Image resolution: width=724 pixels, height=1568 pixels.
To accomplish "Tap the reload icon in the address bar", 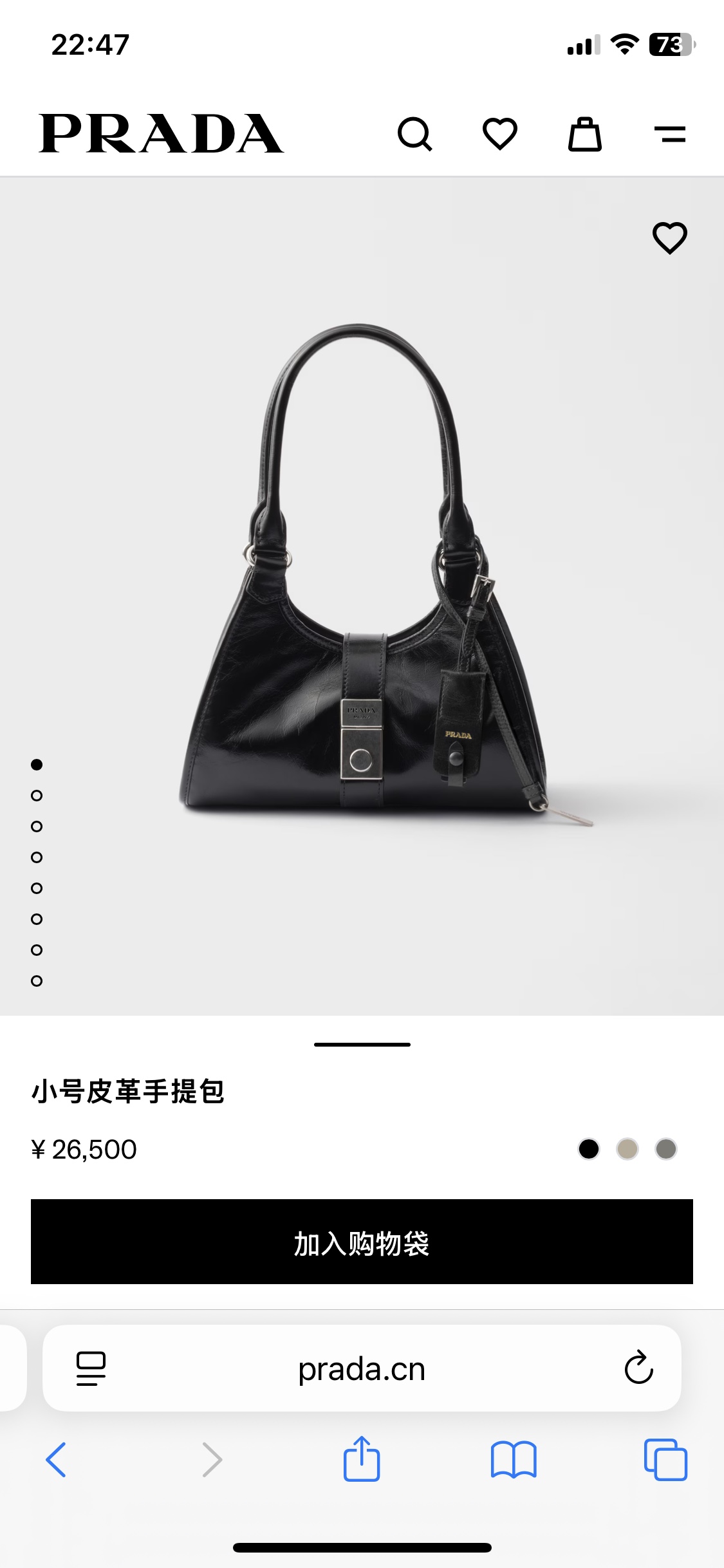I will (636, 1368).
